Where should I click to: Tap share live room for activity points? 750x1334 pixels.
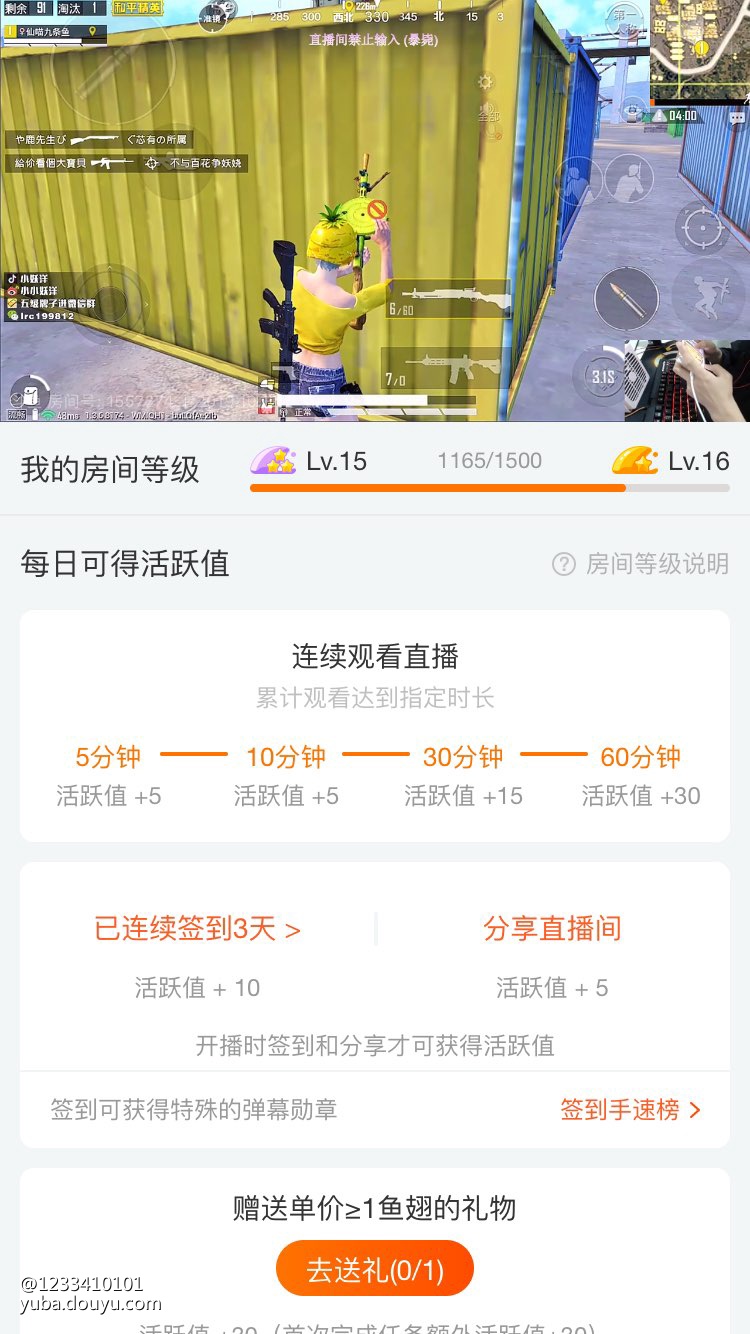tap(552, 929)
